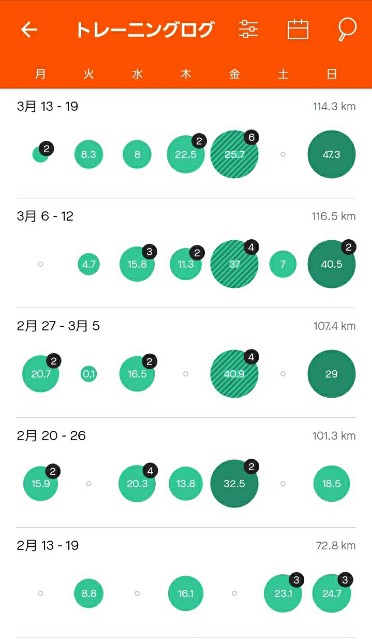View the 8.3 km Tuesday activity
The width and height of the screenshot is (372, 640).
tap(89, 154)
